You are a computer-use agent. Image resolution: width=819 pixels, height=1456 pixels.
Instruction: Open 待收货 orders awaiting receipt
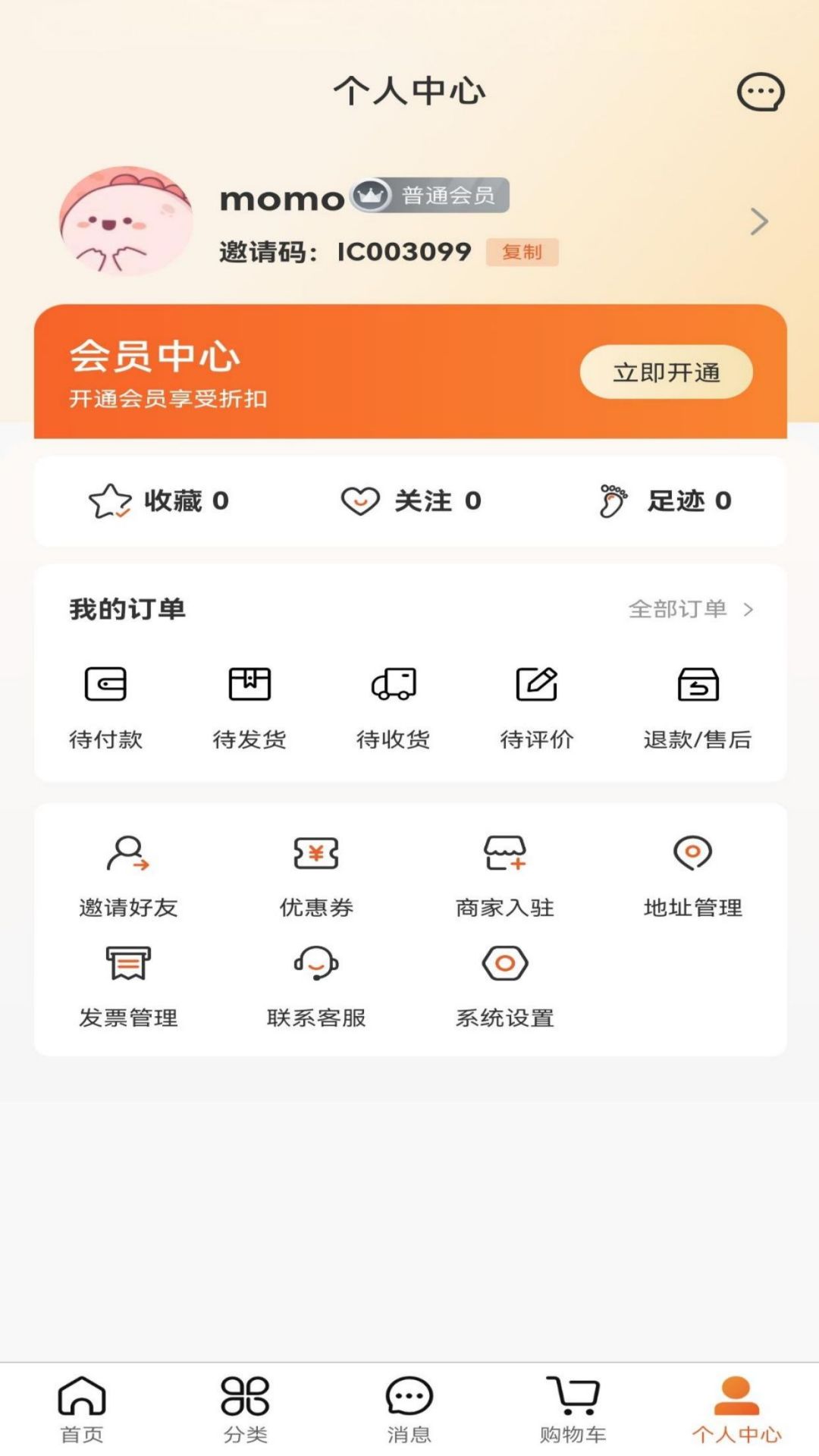(393, 706)
